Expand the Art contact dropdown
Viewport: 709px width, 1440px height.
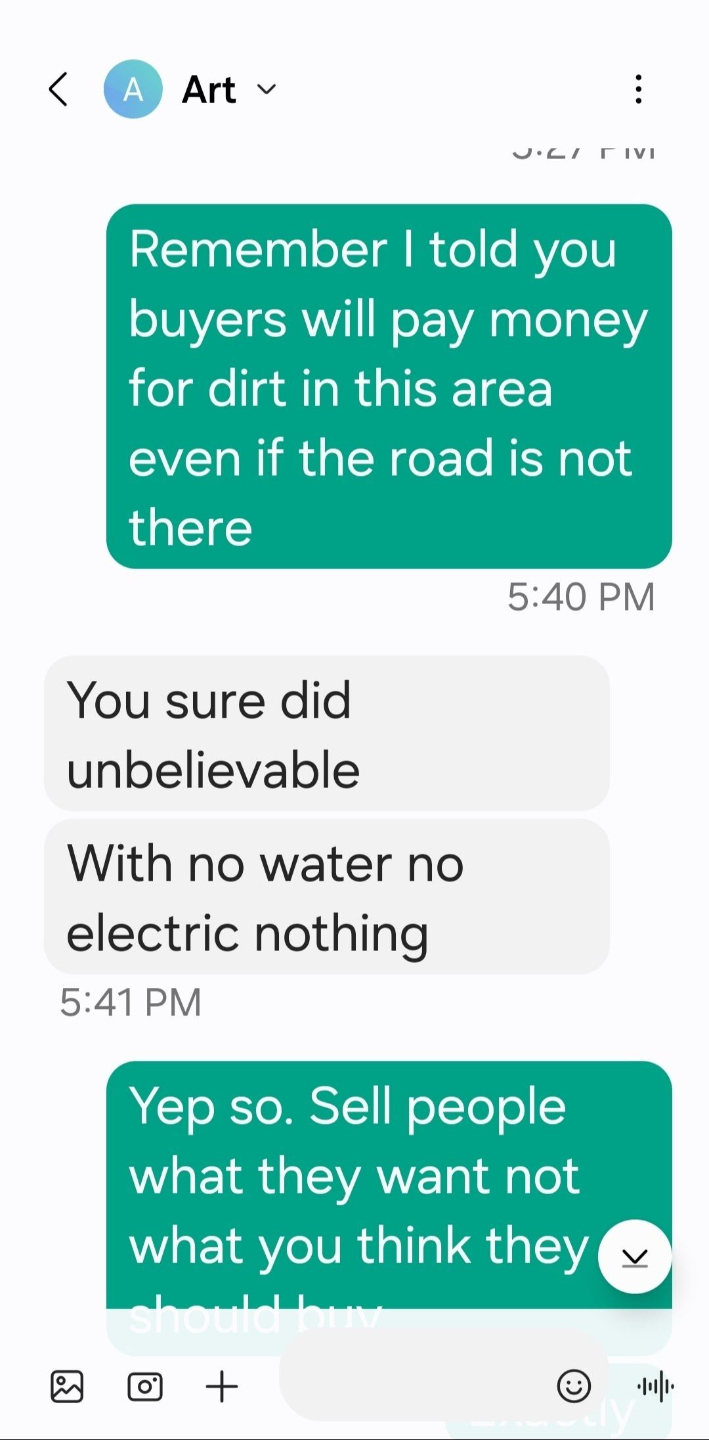point(266,90)
